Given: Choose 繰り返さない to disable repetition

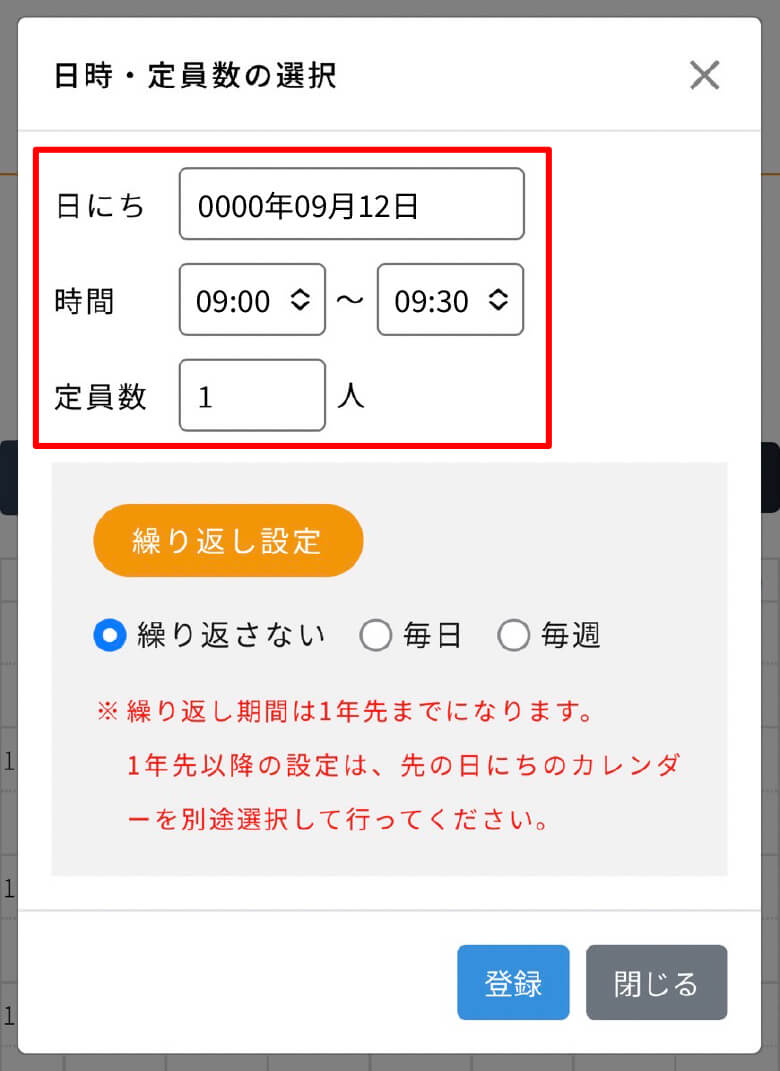Looking at the screenshot, I should [108, 634].
